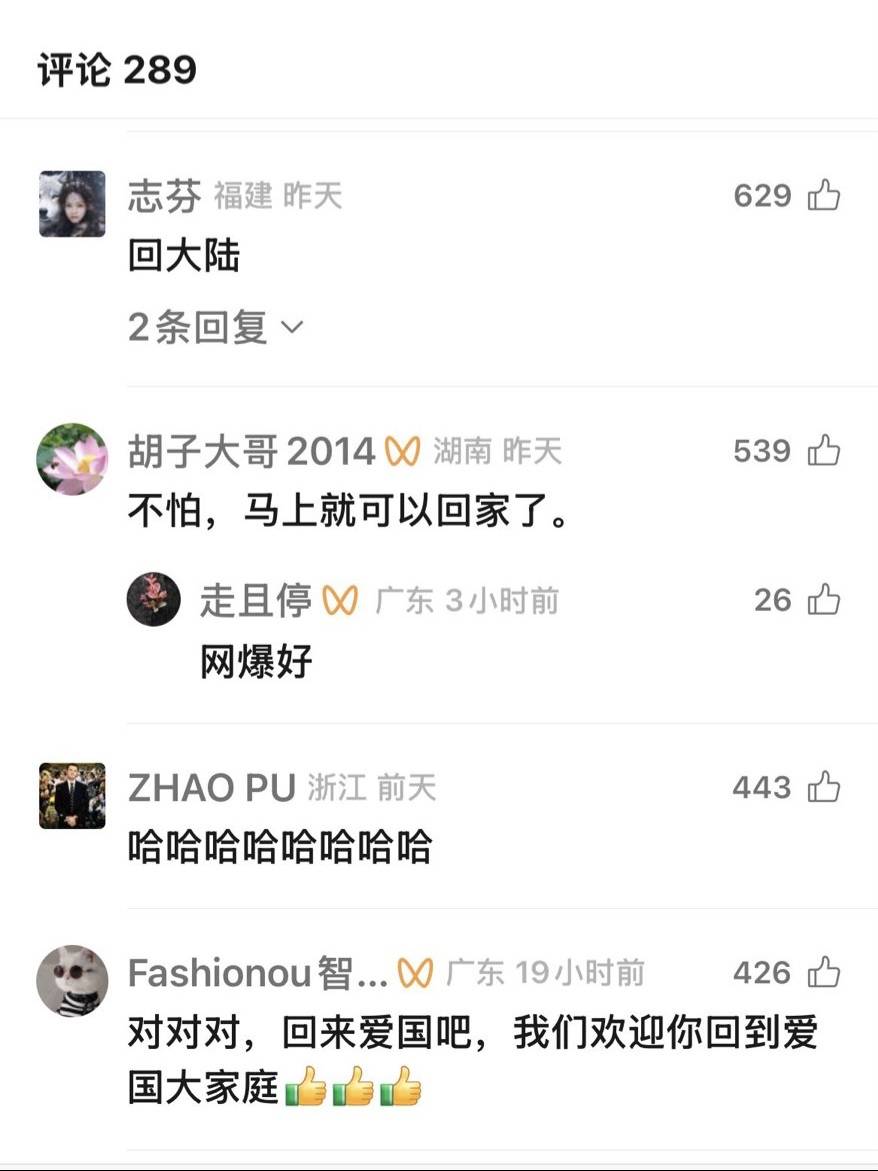Viewport: 878px width, 1171px height.
Task: Like 志芬's comment 回大陆
Action: 824,196
